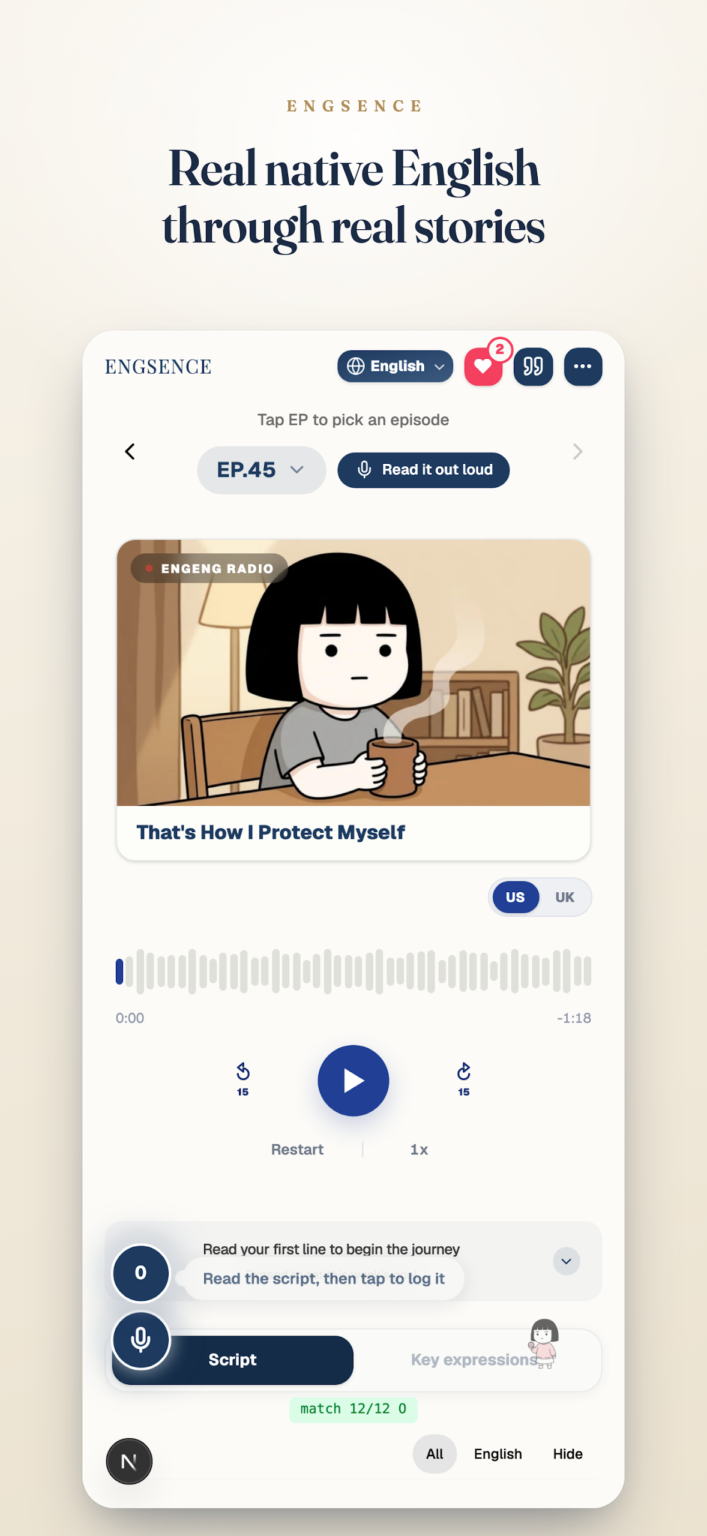Tap the floating microphone button
The width and height of the screenshot is (707, 1536).
pos(141,1339)
